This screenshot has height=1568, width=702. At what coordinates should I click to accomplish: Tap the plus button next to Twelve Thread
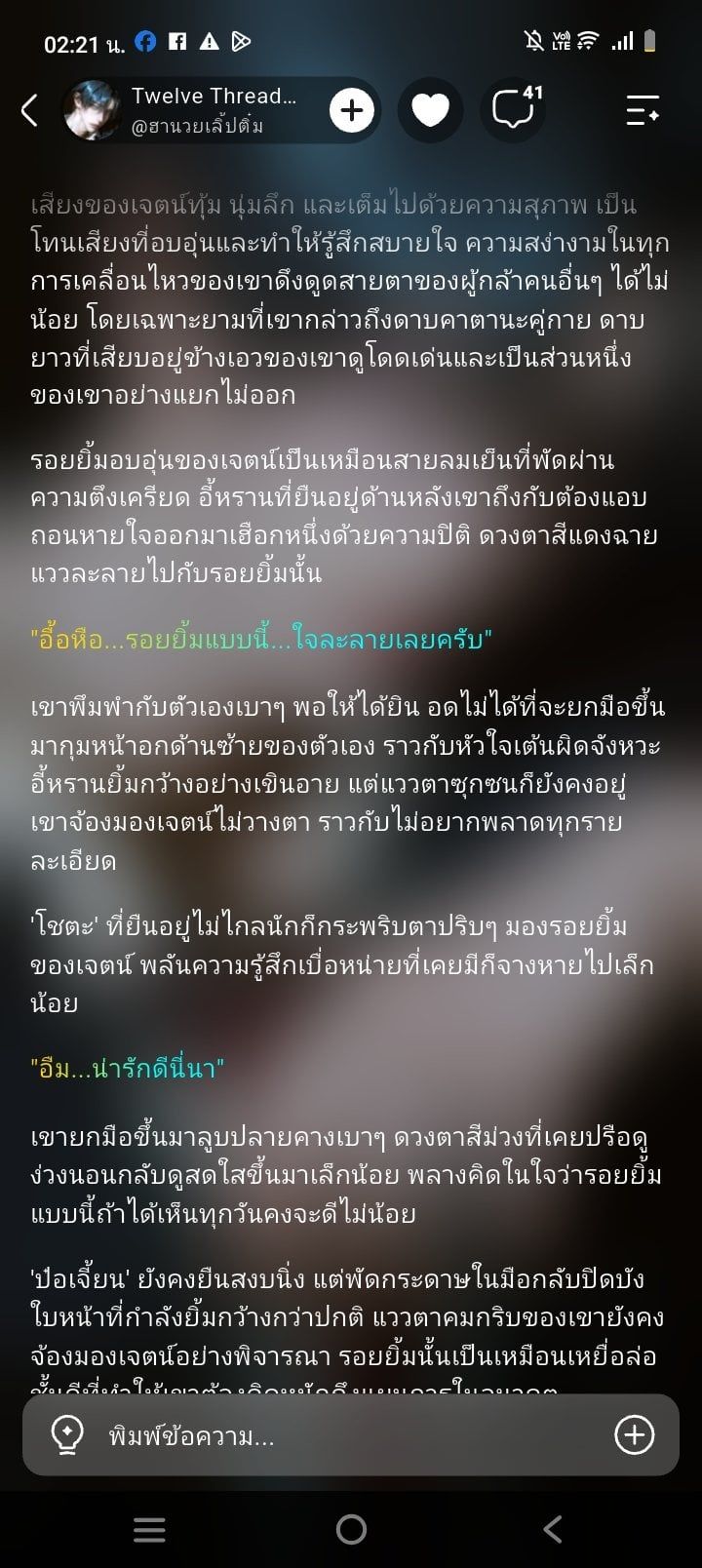click(352, 110)
